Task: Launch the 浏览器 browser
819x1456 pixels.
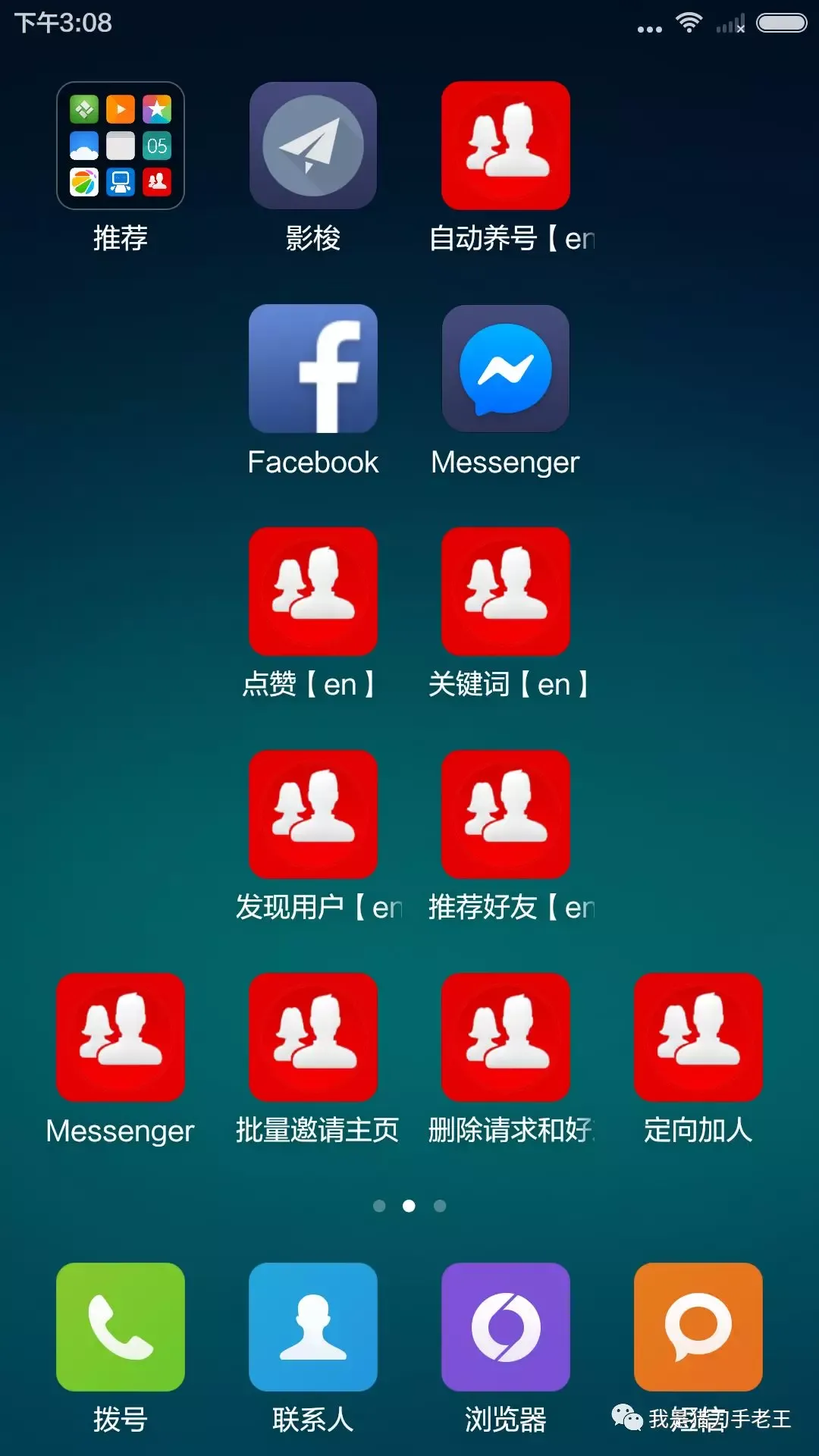Action: coord(506,1327)
